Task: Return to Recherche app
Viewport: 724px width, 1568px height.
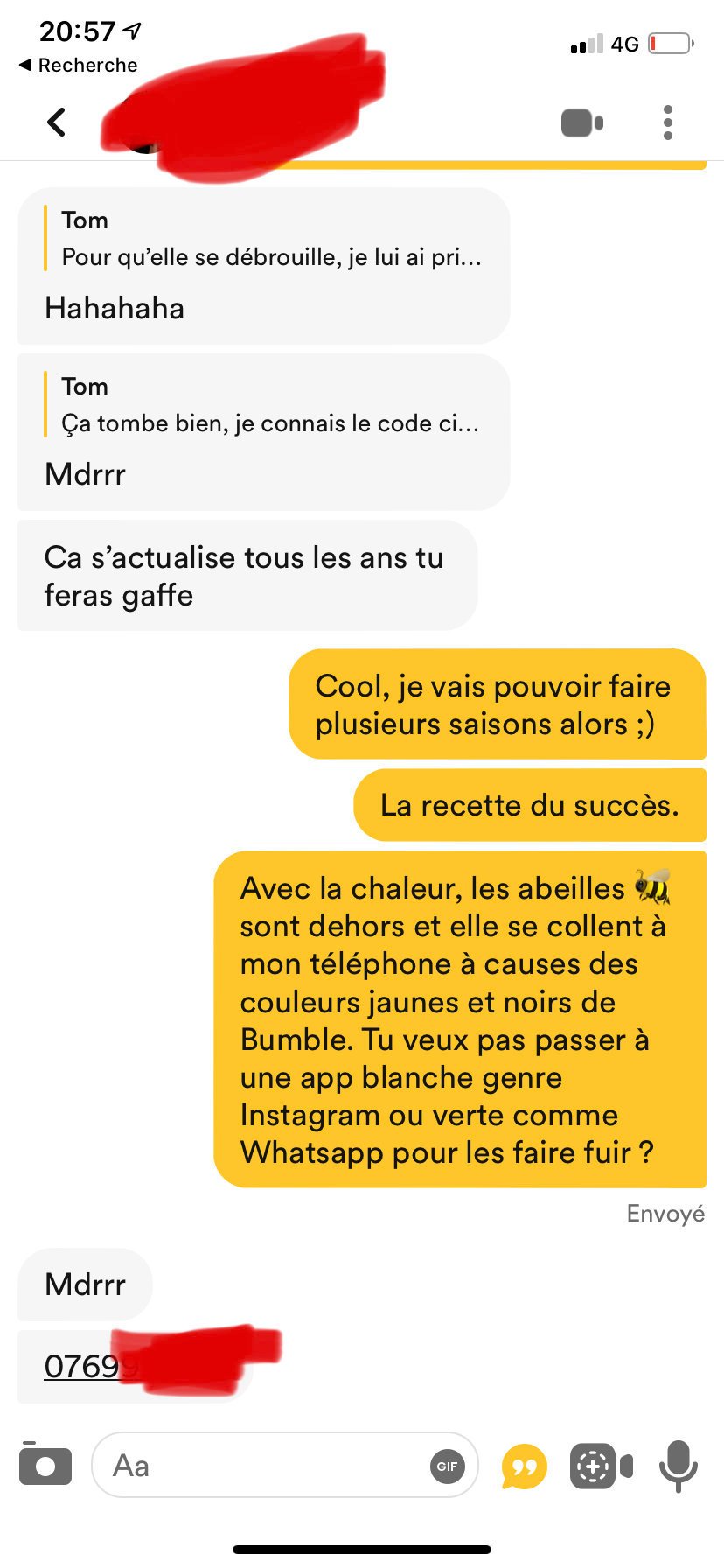Action: (79, 66)
